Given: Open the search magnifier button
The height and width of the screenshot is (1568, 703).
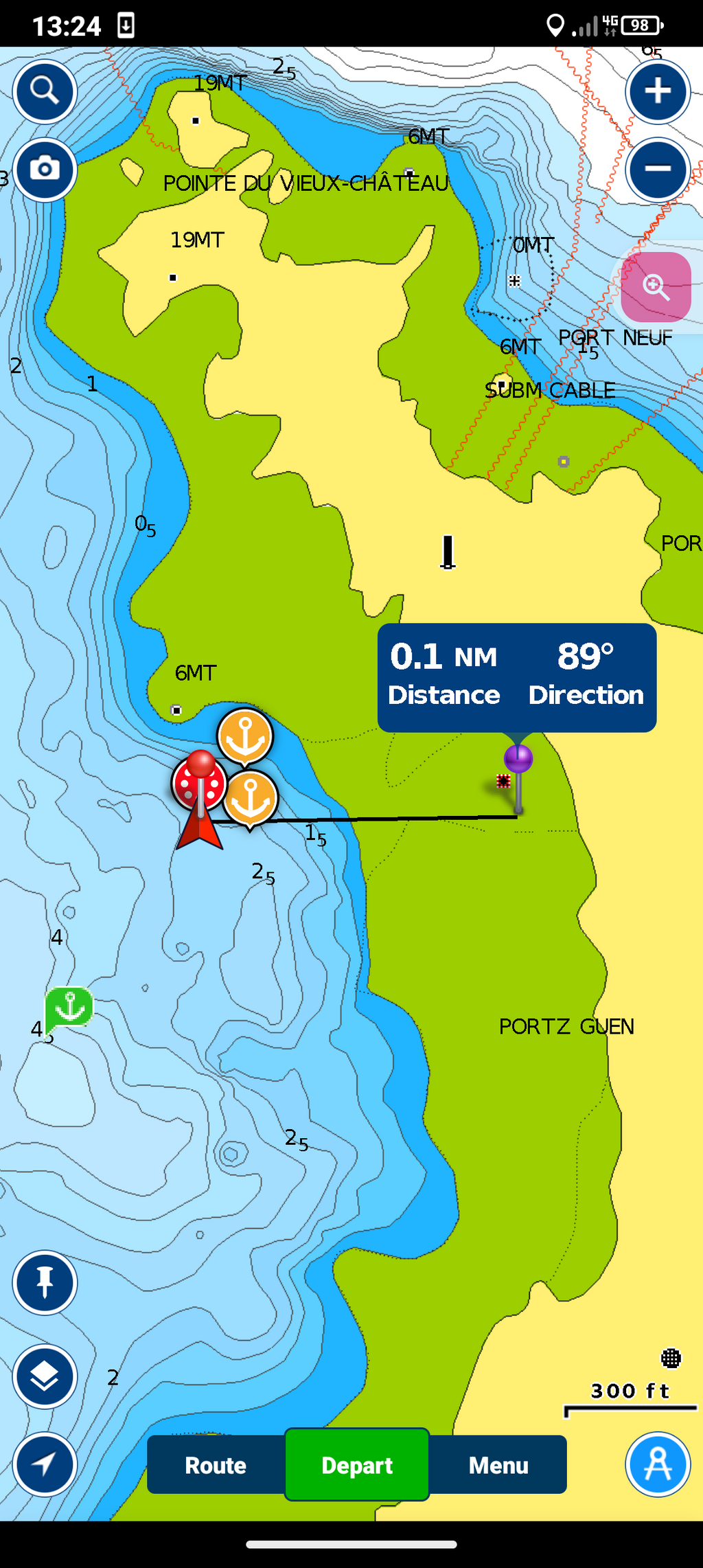Looking at the screenshot, I should (x=45, y=91).
